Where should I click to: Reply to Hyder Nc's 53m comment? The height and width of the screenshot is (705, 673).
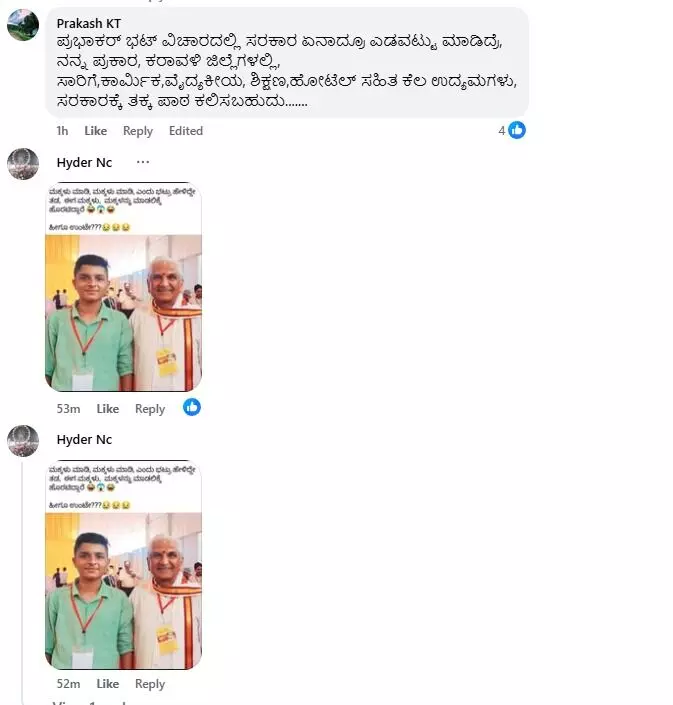(x=150, y=408)
